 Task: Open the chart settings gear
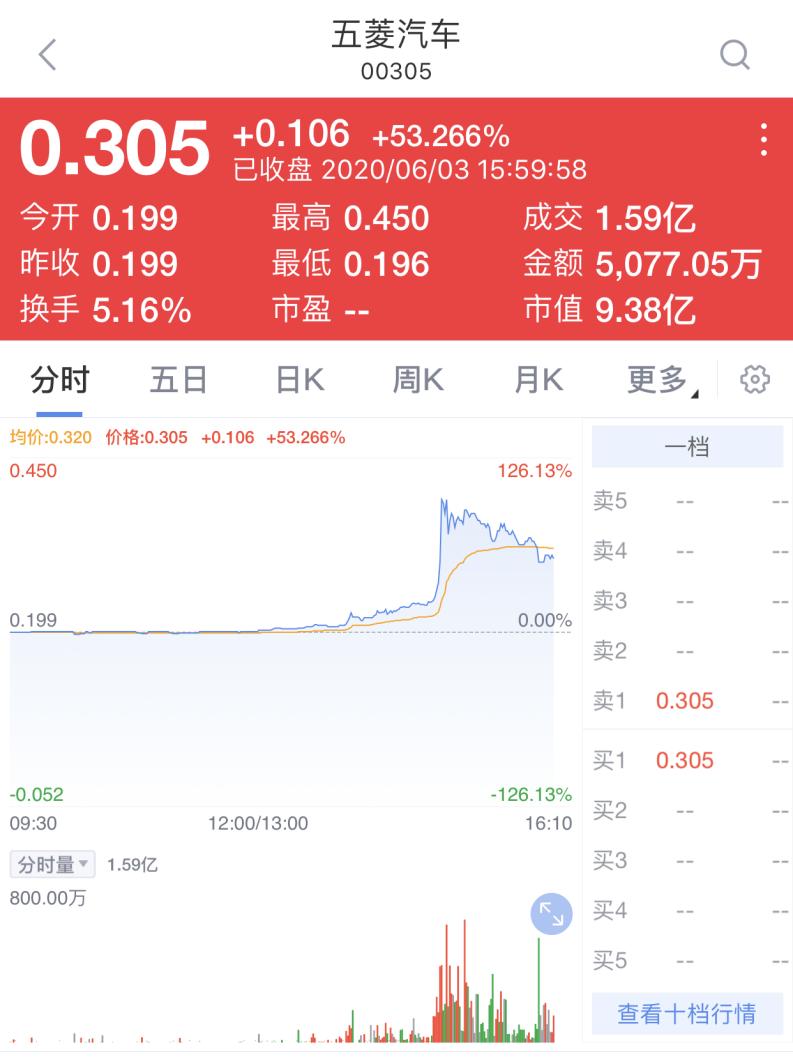point(755,379)
